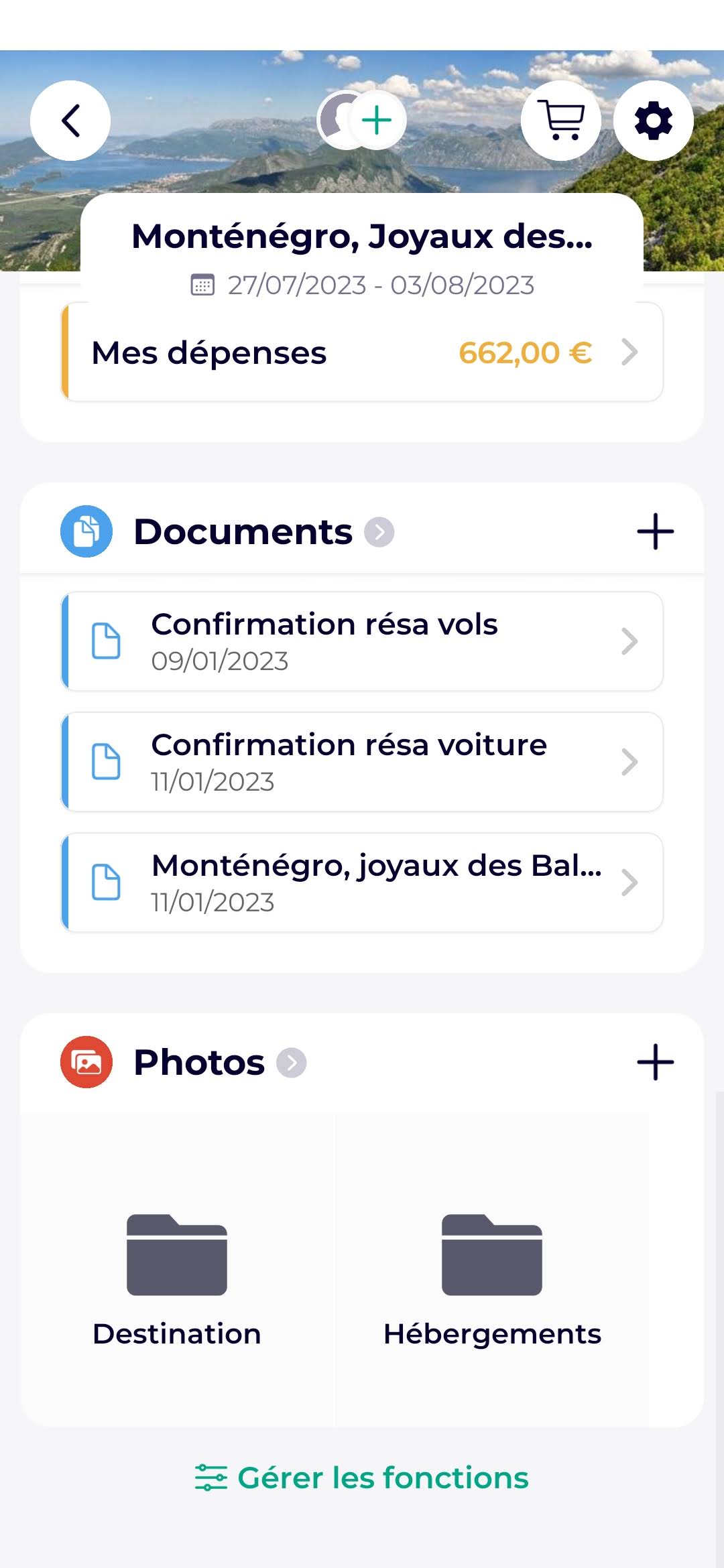This screenshot has height=1568, width=724.
Task: Tap the trip title Monténégro, Joyaux des…
Action: tap(362, 239)
